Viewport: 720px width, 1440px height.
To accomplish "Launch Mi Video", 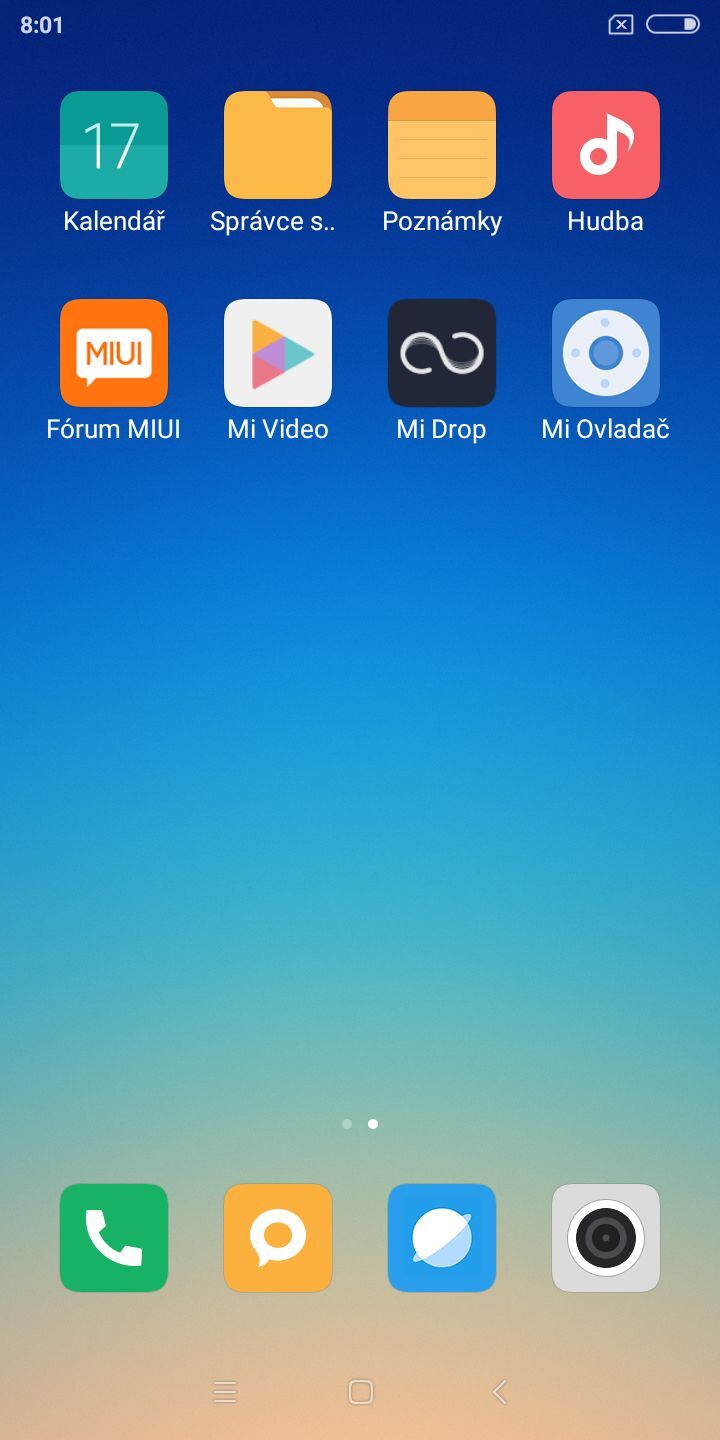I will pyautogui.click(x=277, y=352).
